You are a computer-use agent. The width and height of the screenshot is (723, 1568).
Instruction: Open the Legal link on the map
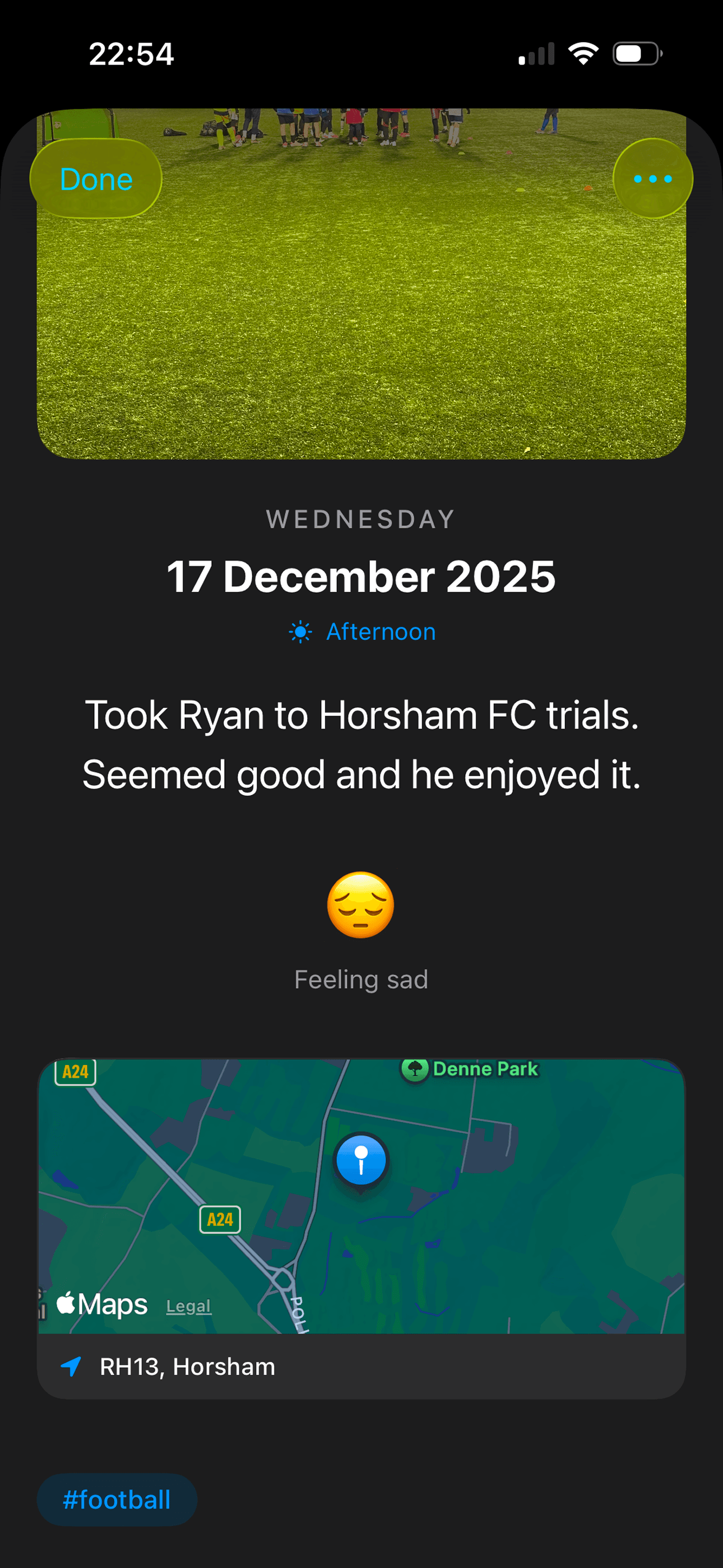point(188,1306)
